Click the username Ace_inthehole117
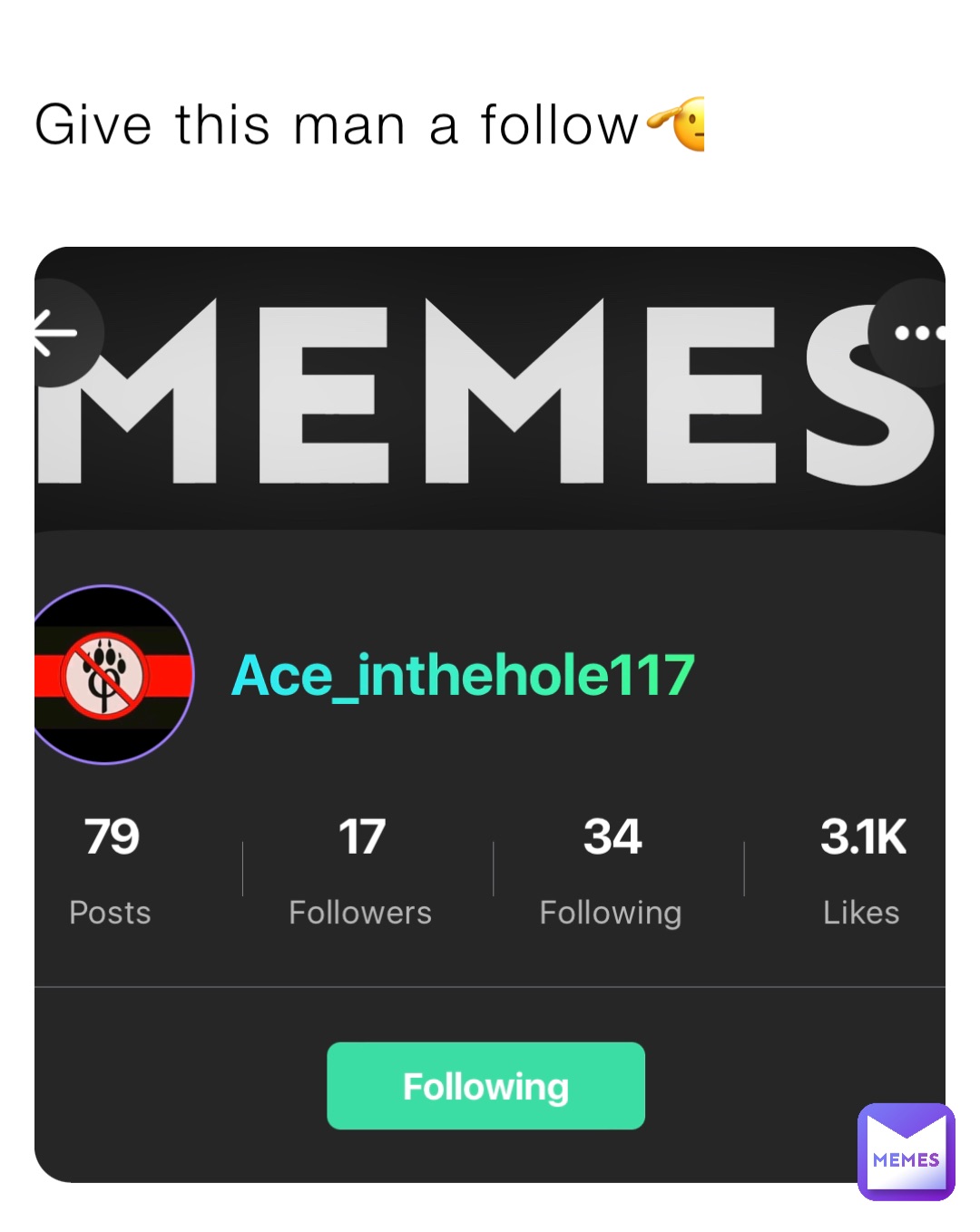This screenshot has height=1232, width=980. pyautogui.click(x=465, y=675)
